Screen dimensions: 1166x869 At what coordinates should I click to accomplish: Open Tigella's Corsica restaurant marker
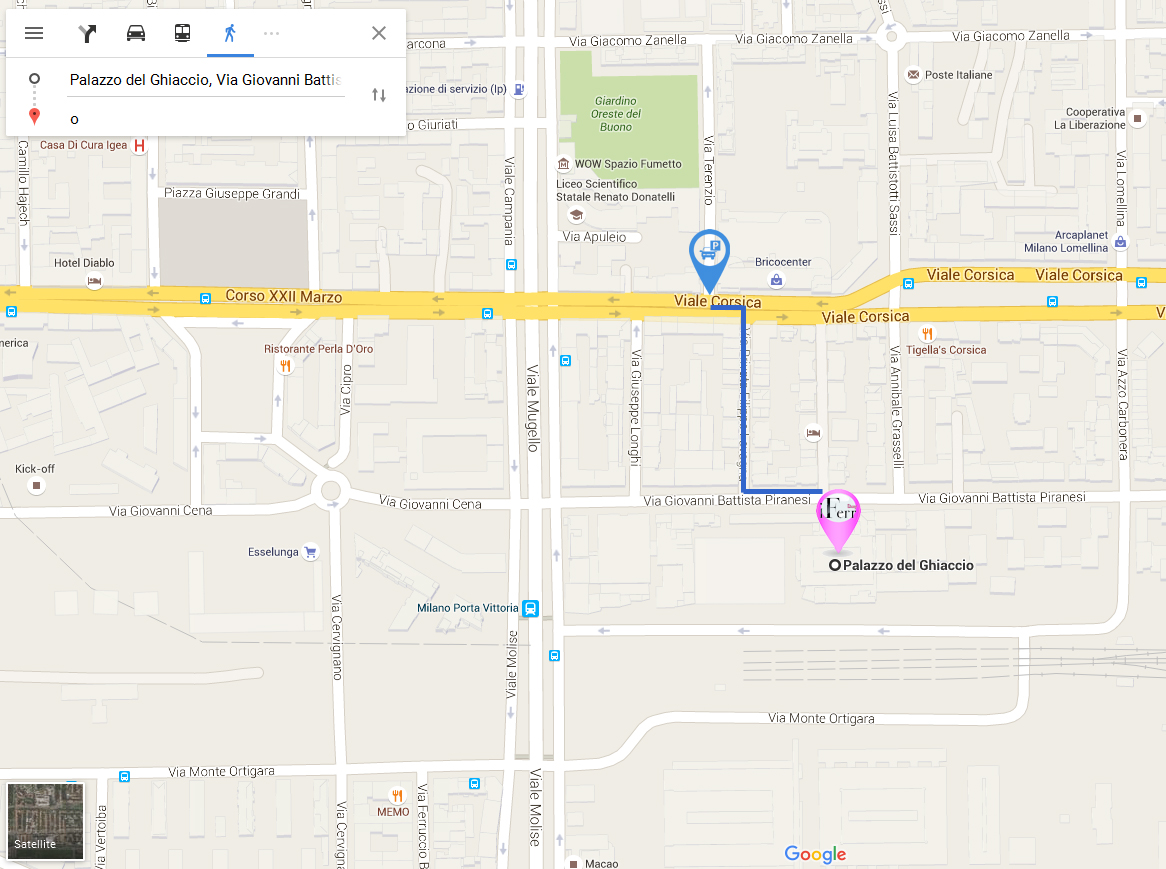point(928,334)
